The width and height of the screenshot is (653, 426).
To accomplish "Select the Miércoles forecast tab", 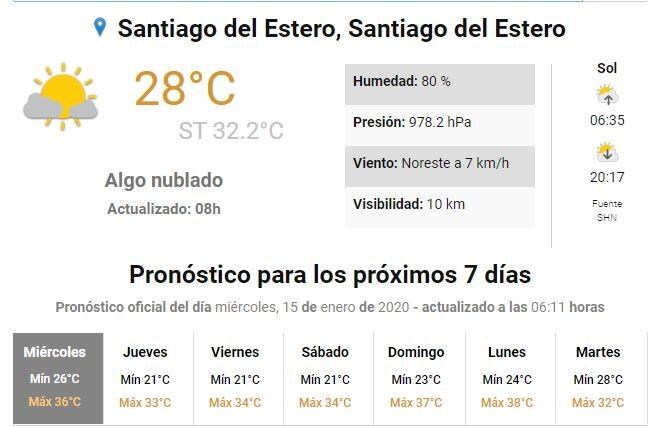I will click(x=55, y=377).
